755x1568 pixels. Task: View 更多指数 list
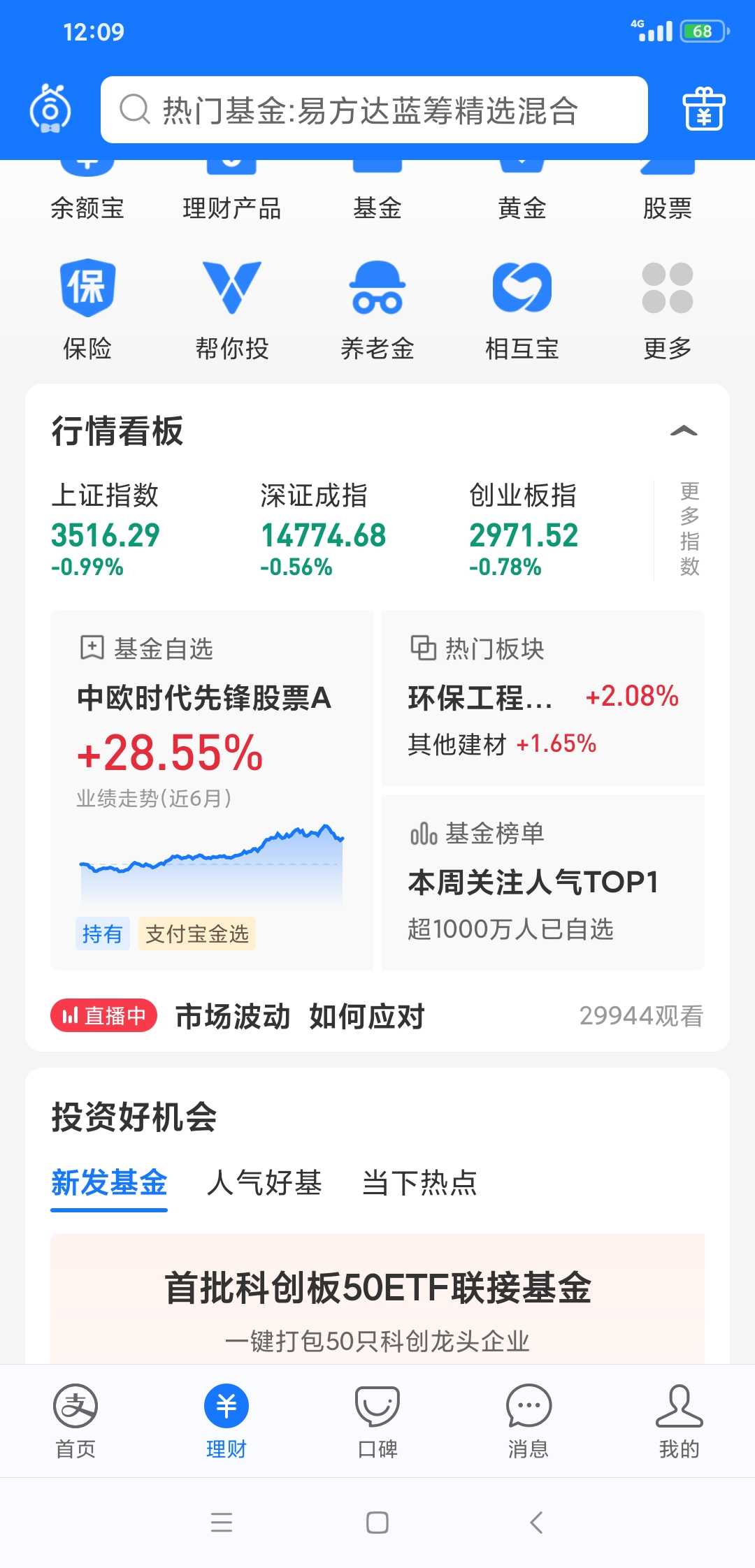[690, 529]
